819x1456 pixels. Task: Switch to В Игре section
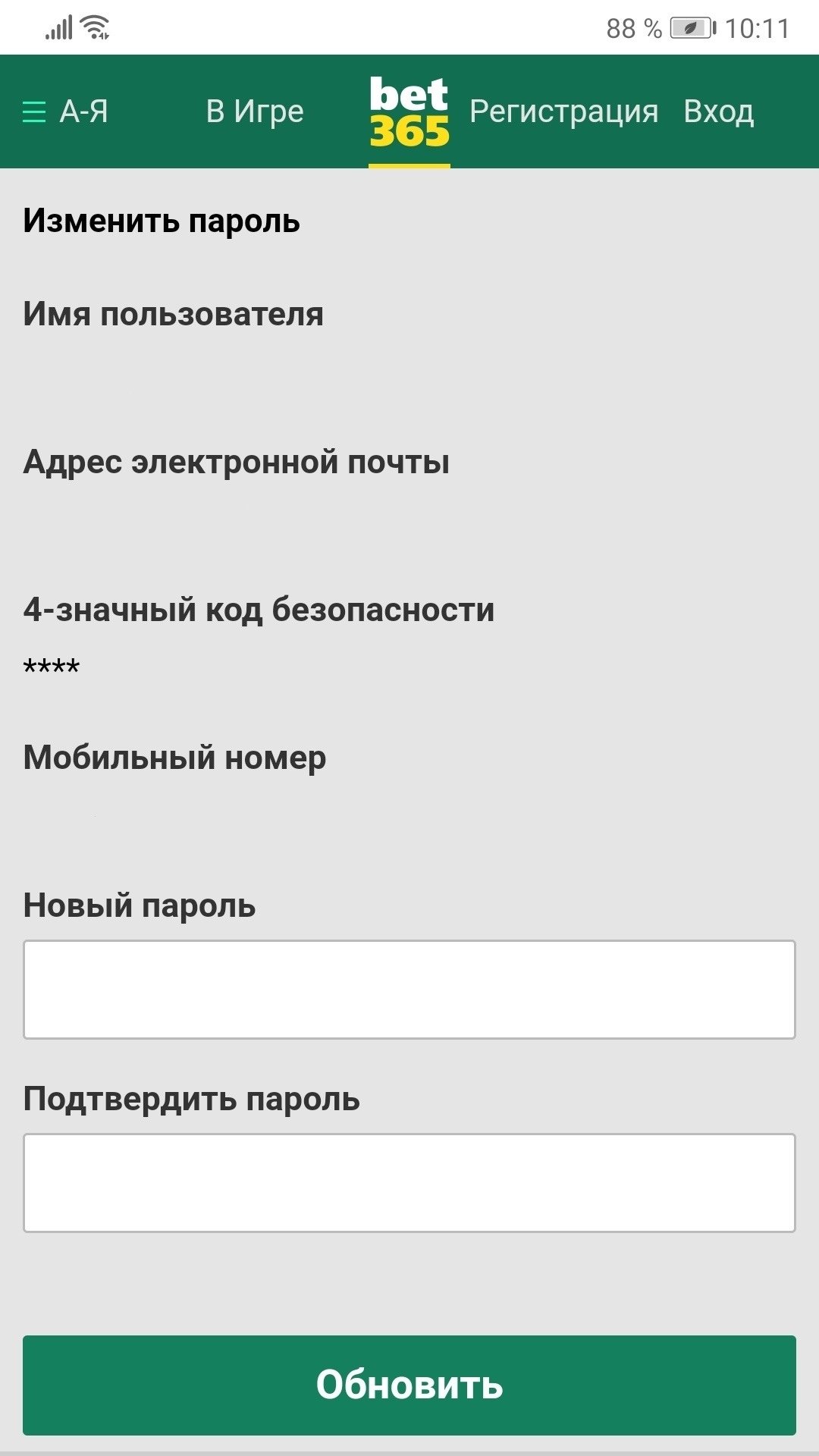pos(255,112)
